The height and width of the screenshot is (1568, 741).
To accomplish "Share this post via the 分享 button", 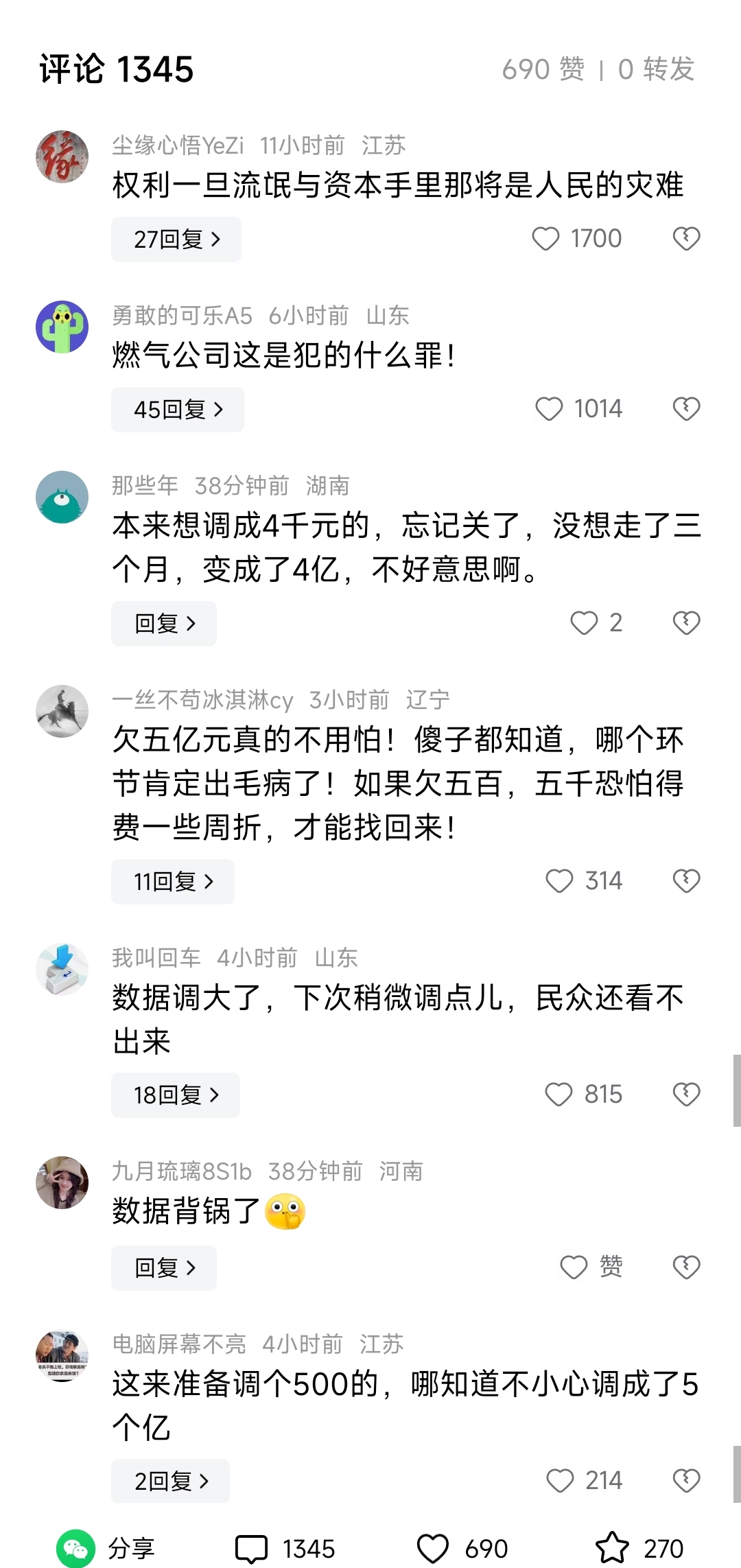I will click(x=106, y=1549).
